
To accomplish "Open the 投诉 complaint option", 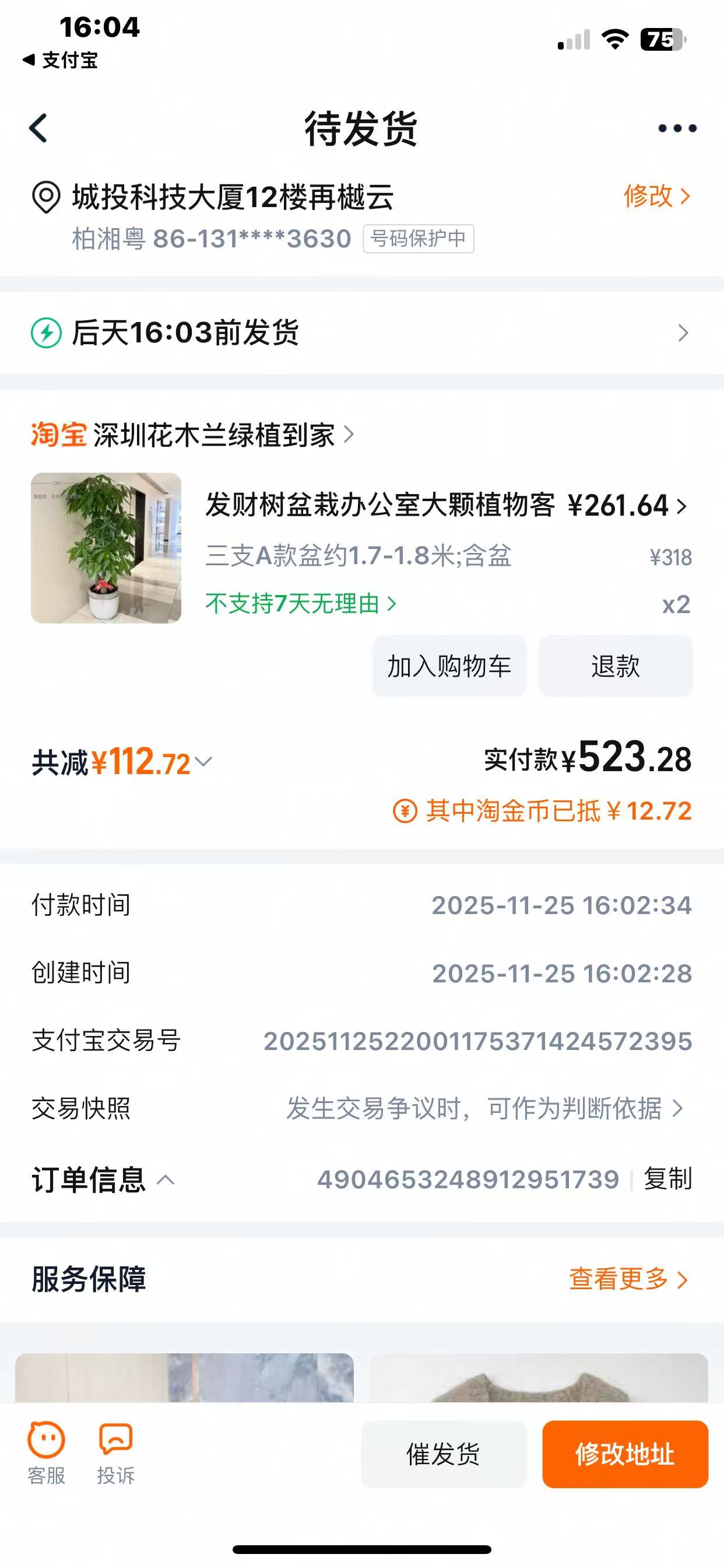I will coord(115,1454).
